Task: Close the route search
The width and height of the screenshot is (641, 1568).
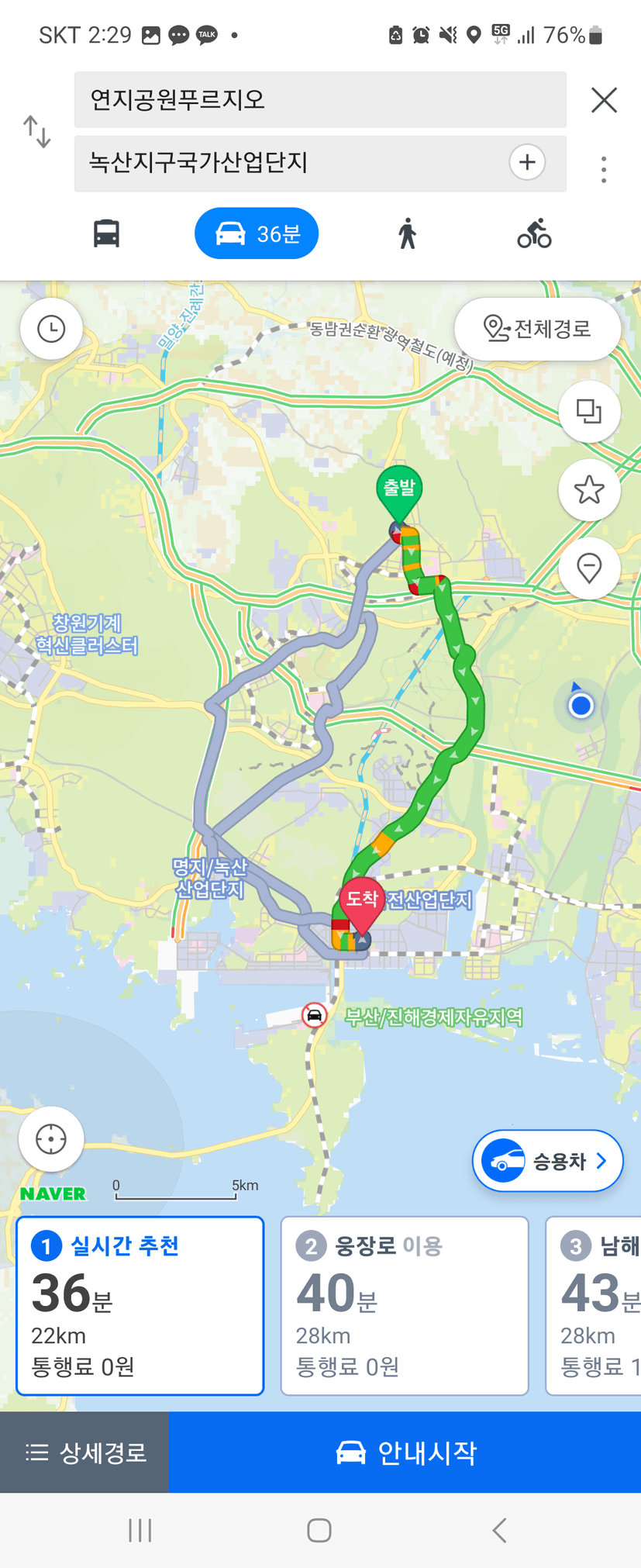Action: click(x=604, y=100)
